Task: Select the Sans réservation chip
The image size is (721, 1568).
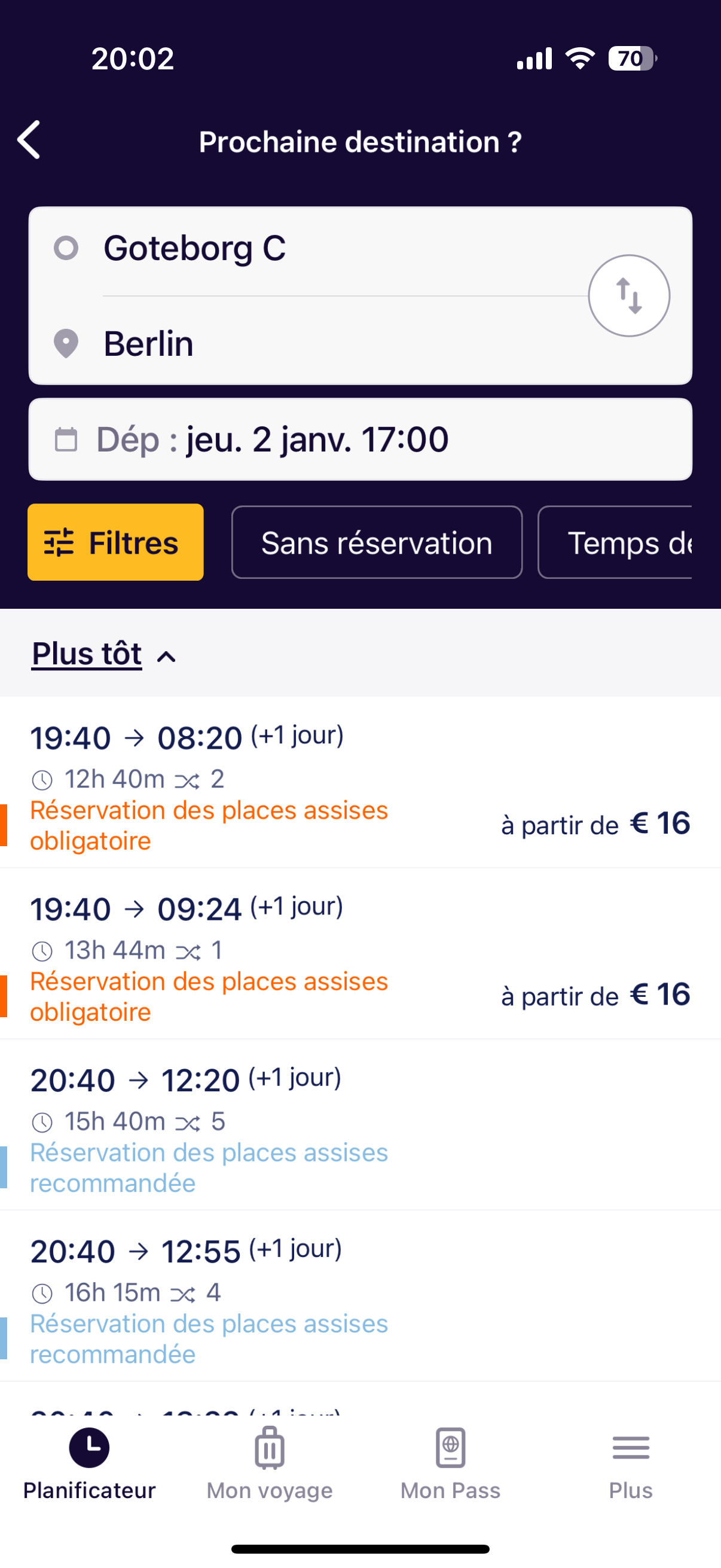Action: point(377,542)
